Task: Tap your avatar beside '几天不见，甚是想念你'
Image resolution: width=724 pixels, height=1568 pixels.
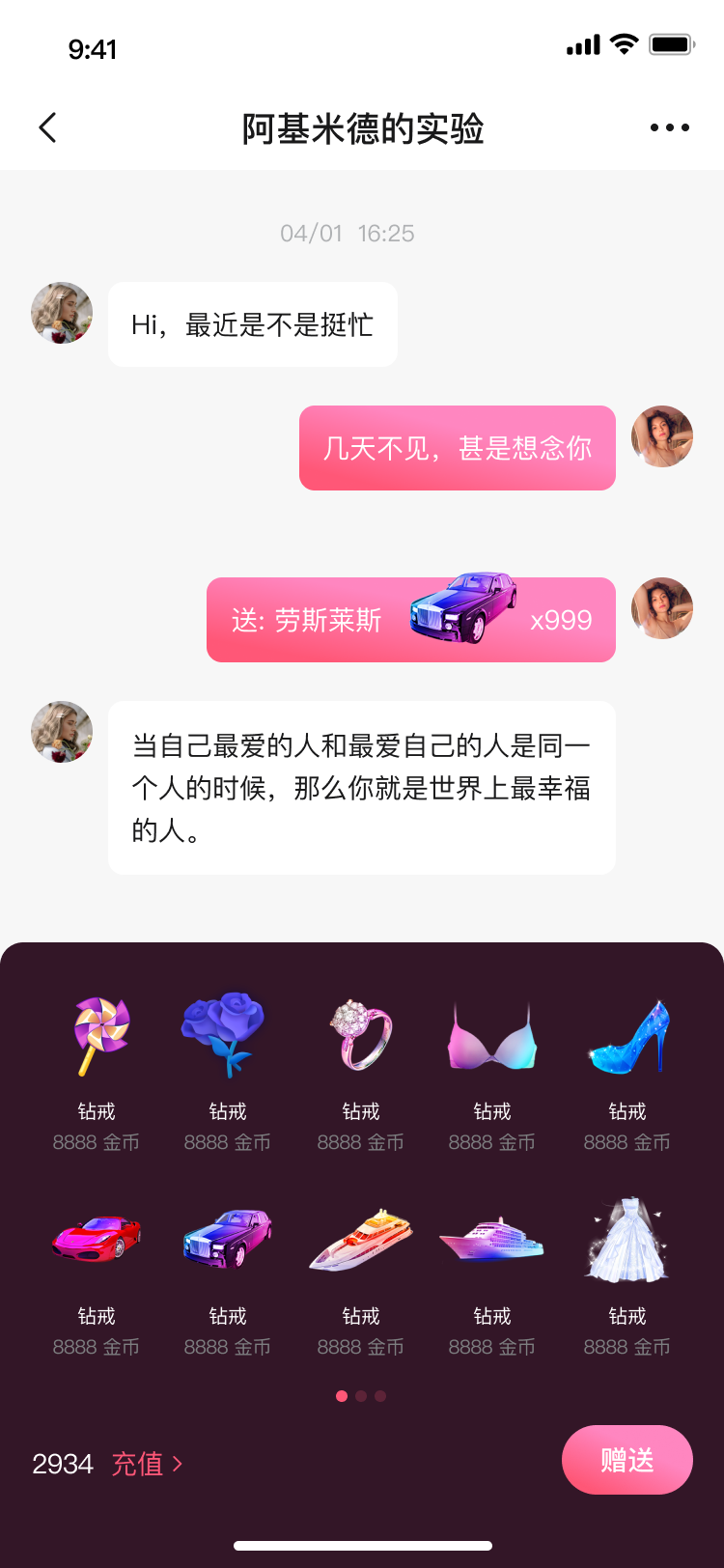Action: tap(662, 436)
